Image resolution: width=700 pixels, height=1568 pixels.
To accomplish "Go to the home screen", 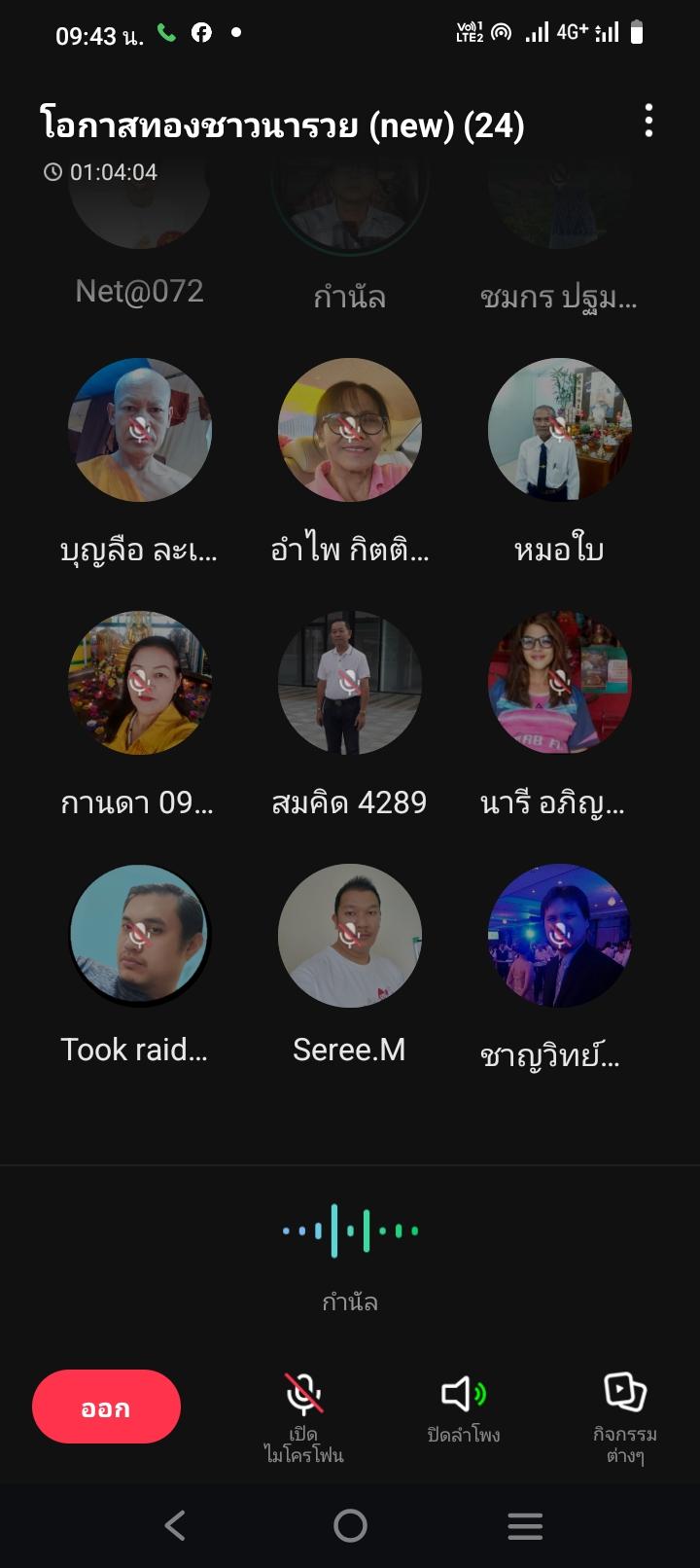I will pyautogui.click(x=350, y=1525).
